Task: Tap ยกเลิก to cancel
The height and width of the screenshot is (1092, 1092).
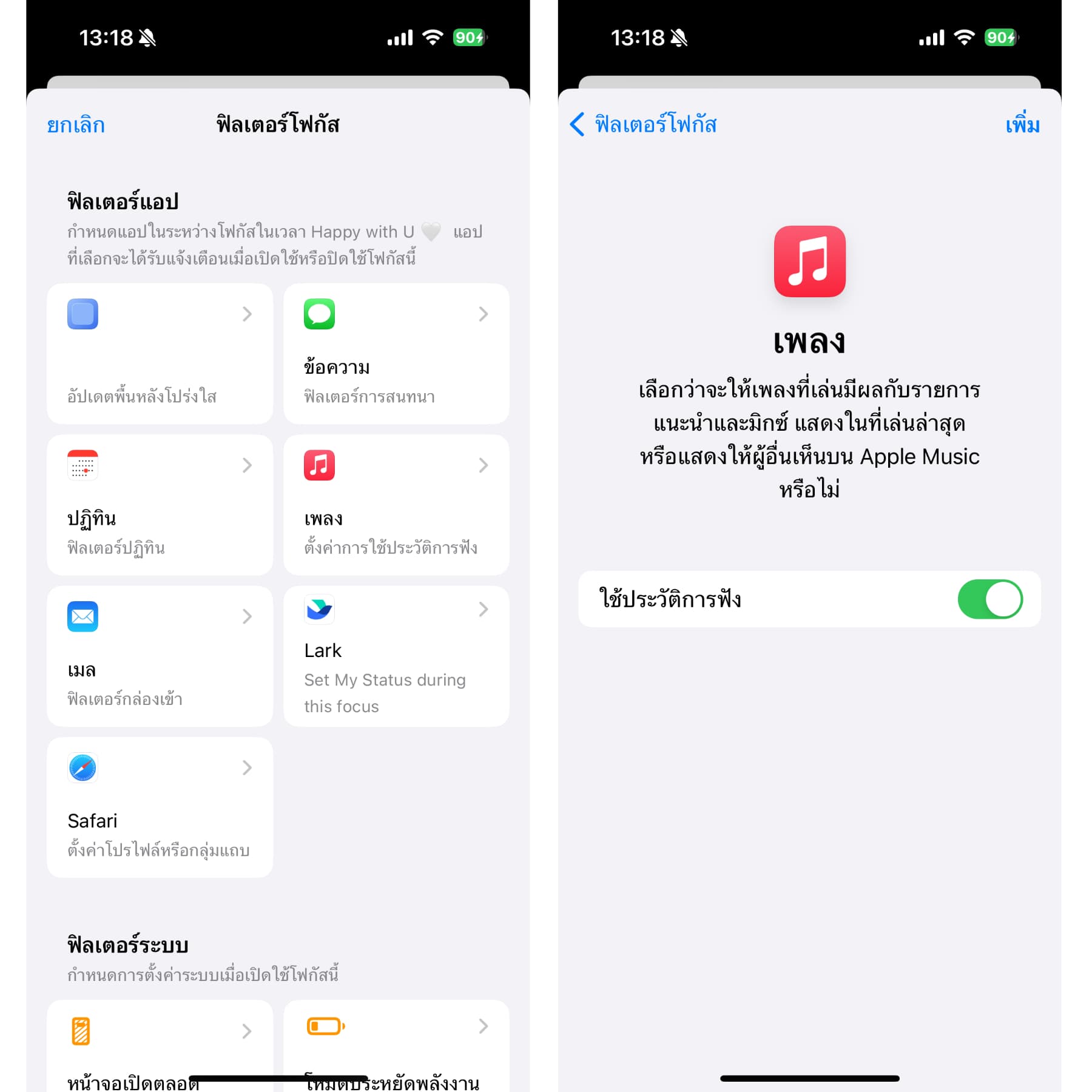Action: coord(76,125)
